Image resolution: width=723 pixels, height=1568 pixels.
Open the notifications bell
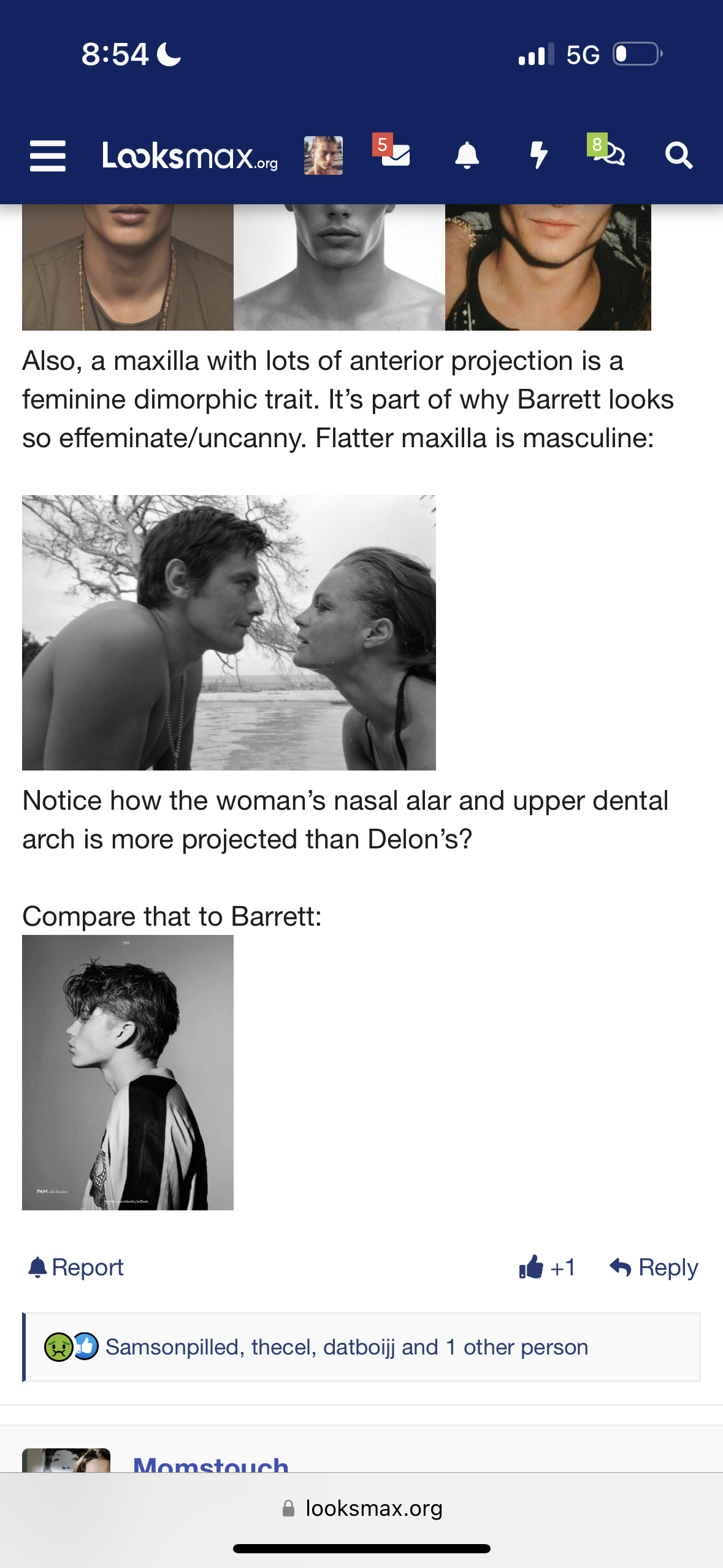467,156
